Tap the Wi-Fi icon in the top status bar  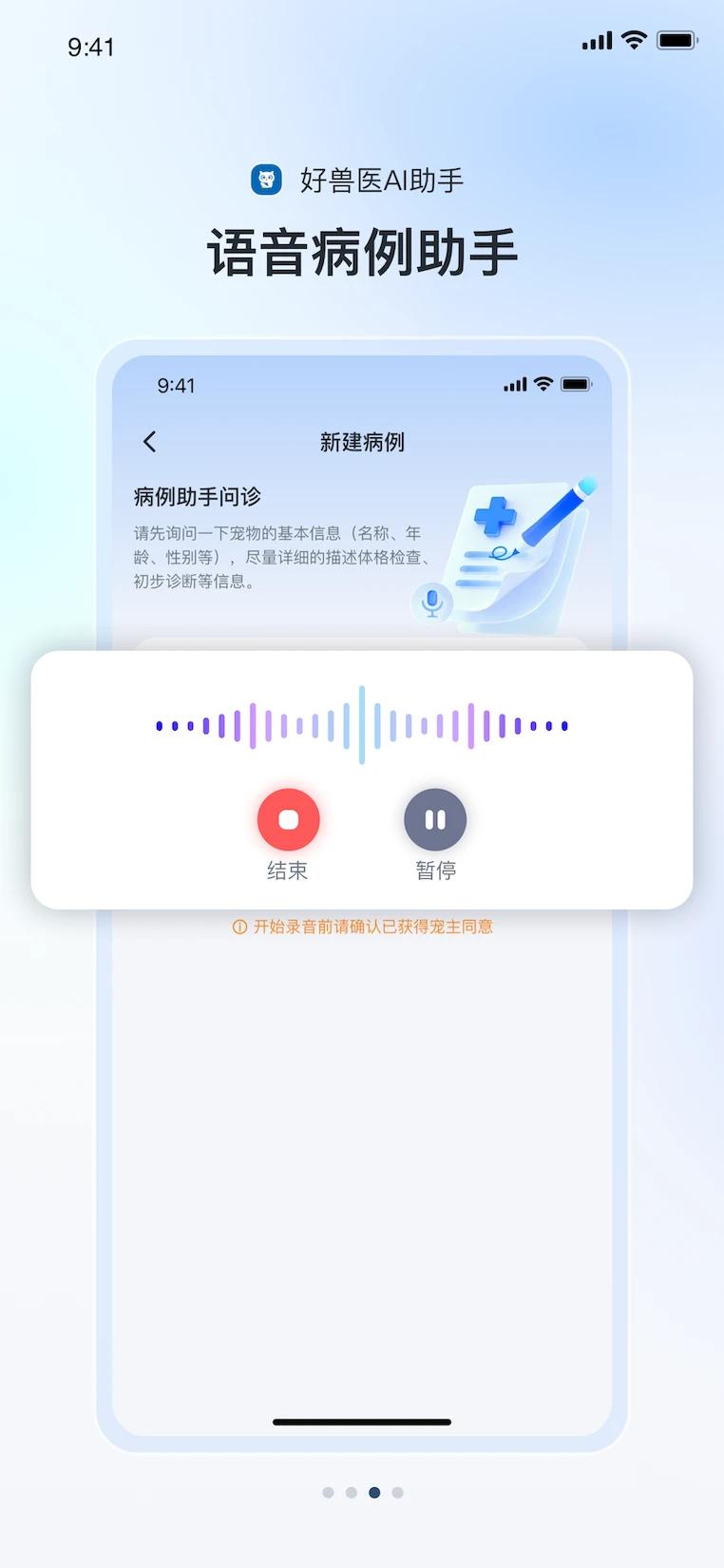coord(634,40)
